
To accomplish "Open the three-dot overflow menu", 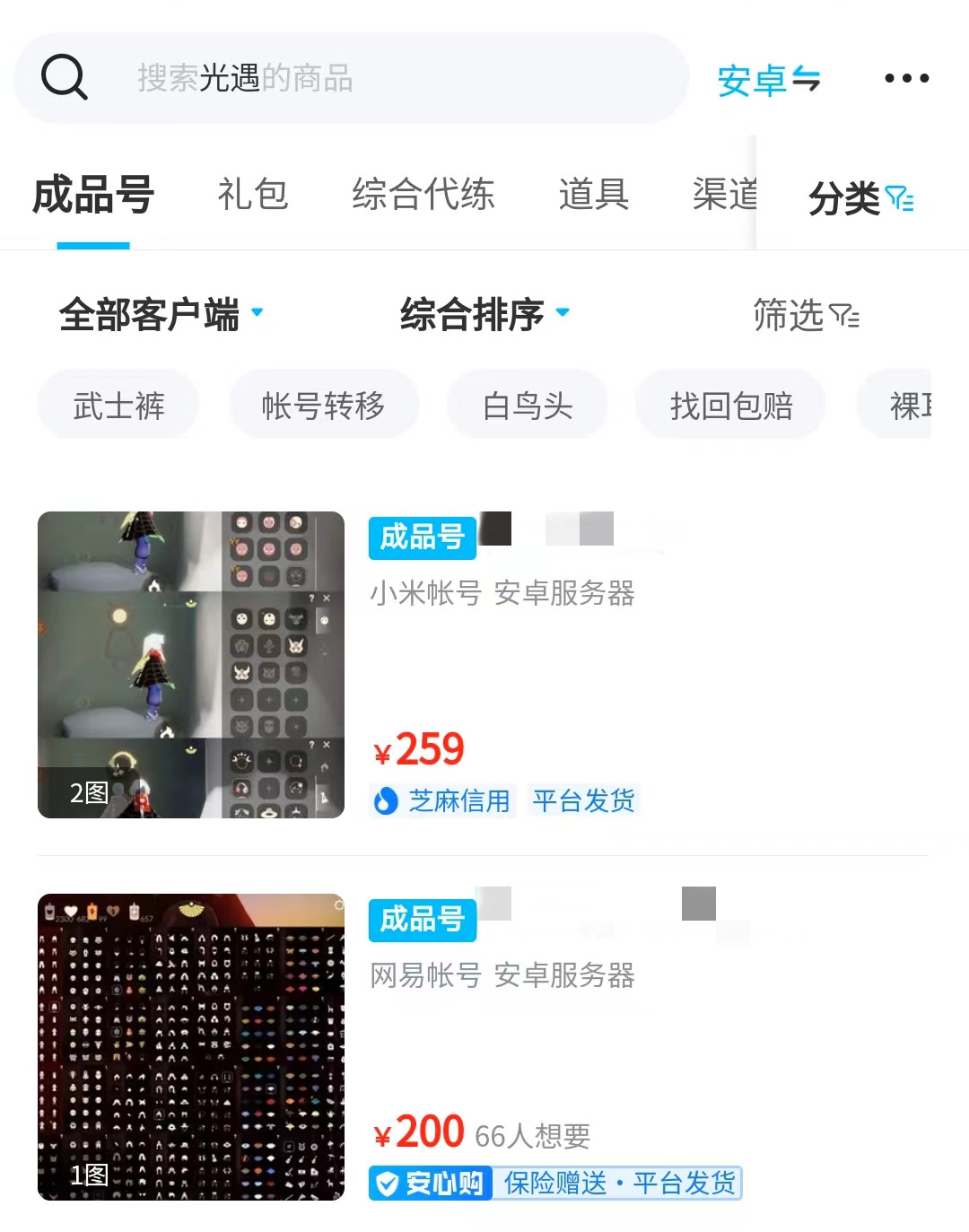I will click(906, 79).
